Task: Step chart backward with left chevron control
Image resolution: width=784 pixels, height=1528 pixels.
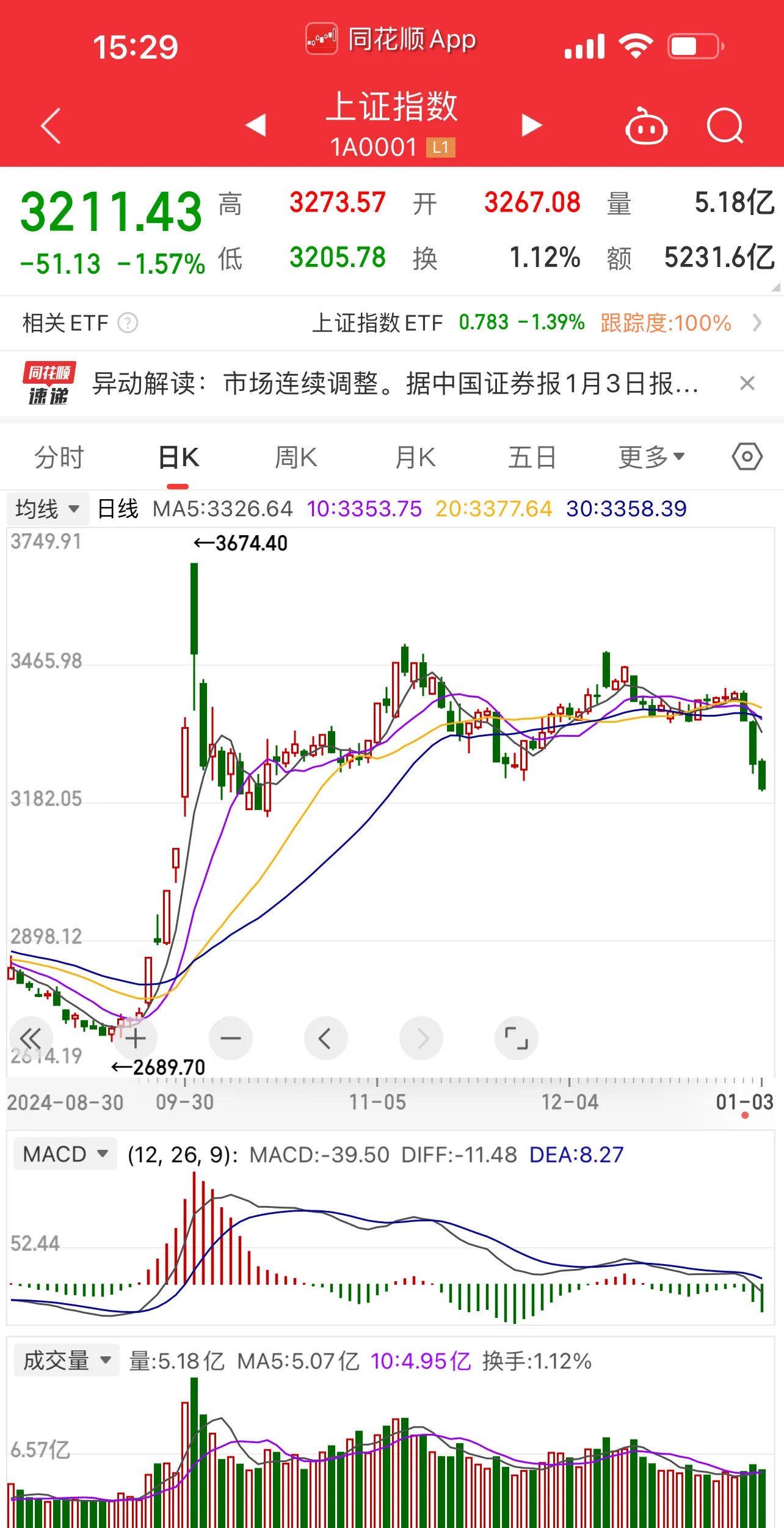Action: click(x=325, y=1038)
